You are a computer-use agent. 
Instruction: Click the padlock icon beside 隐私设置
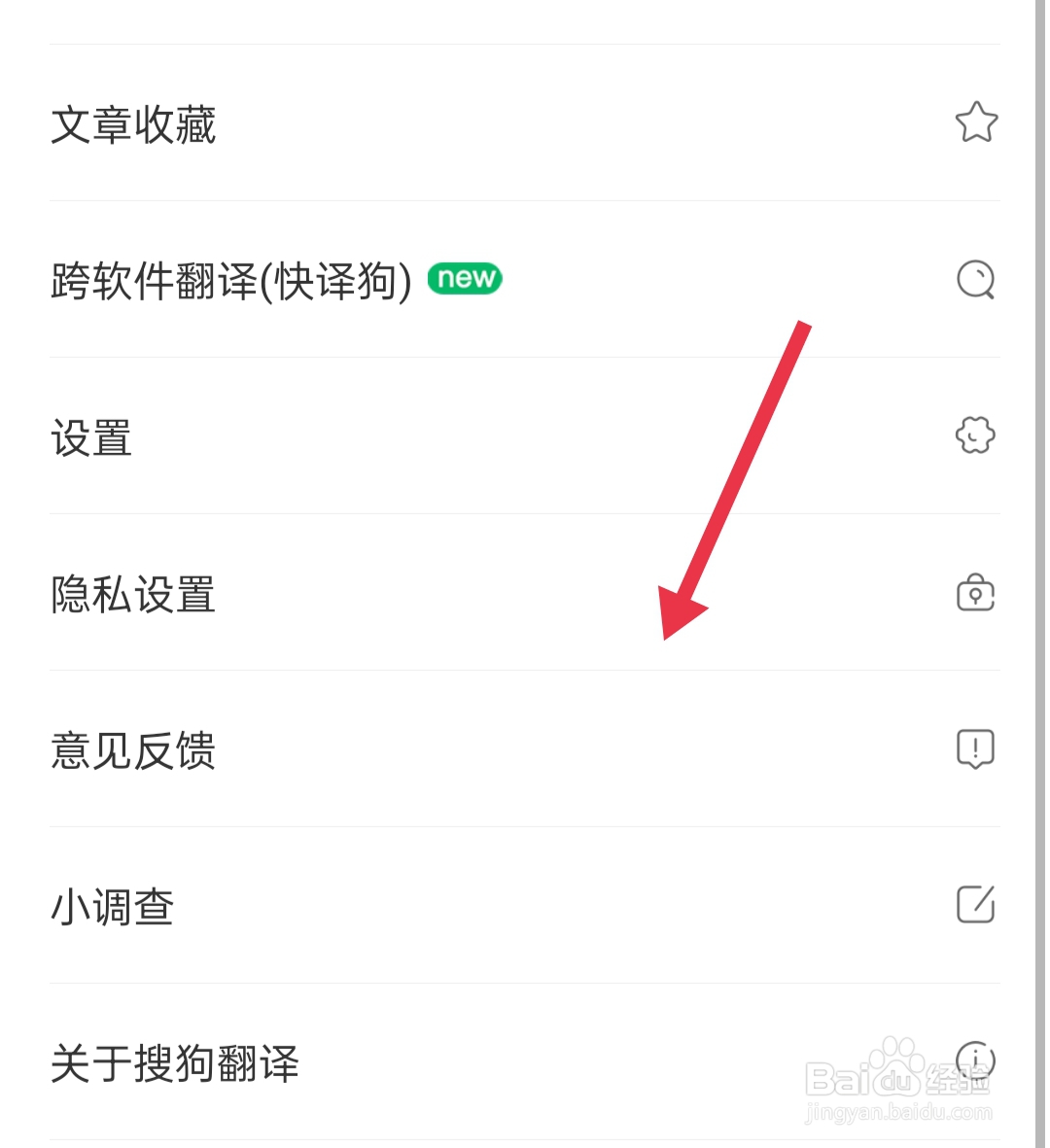975,593
